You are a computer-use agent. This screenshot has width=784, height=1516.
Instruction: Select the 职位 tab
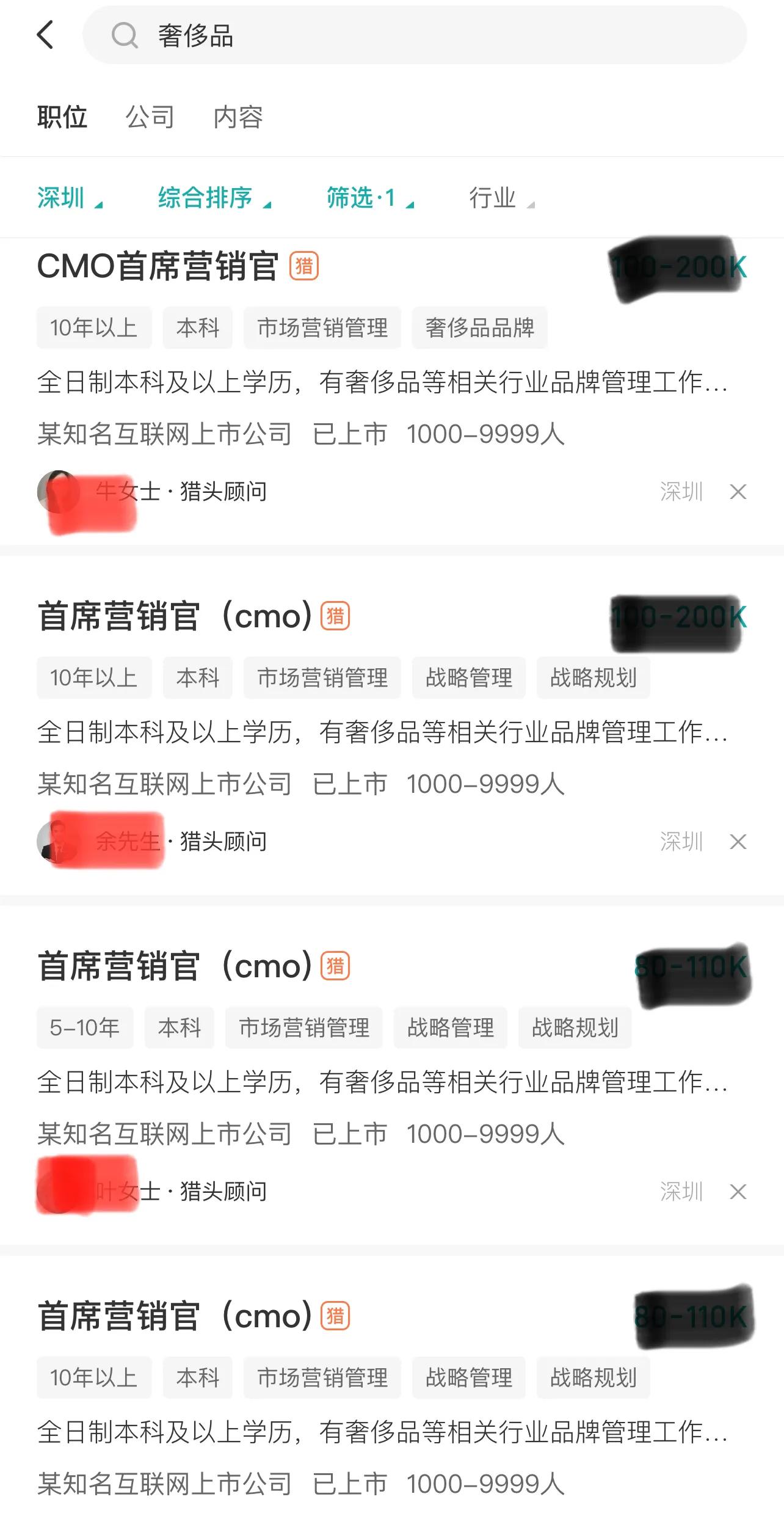[63, 117]
